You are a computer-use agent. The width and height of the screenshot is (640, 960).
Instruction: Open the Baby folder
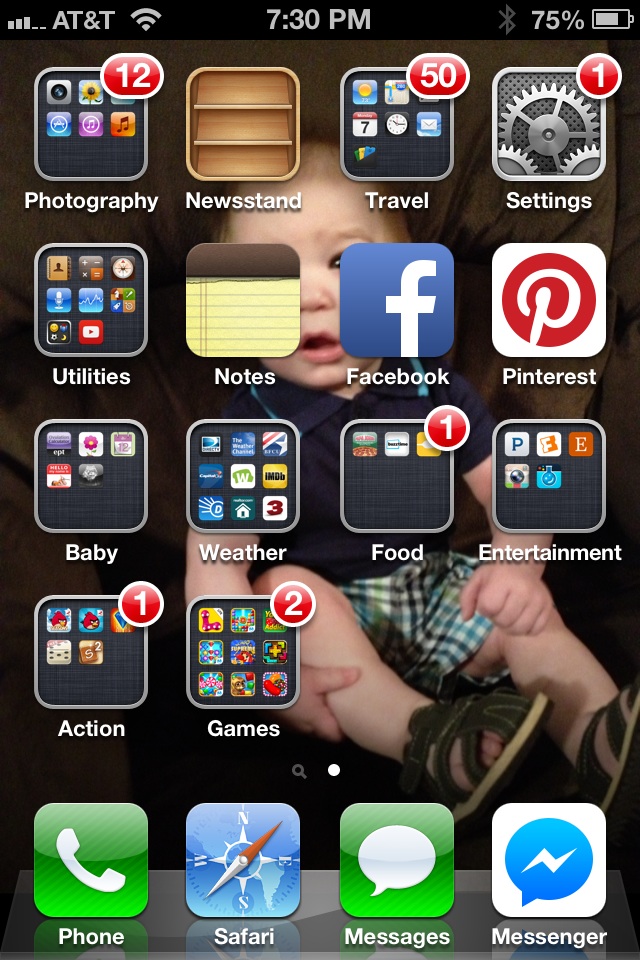click(91, 476)
